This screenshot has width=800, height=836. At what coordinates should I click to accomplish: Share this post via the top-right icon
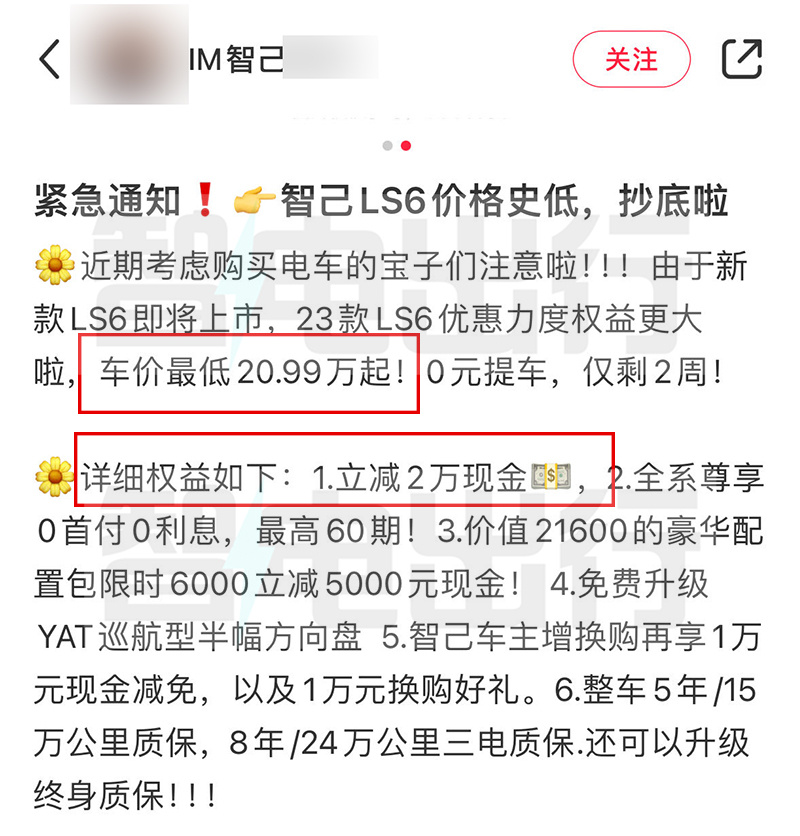(x=742, y=59)
